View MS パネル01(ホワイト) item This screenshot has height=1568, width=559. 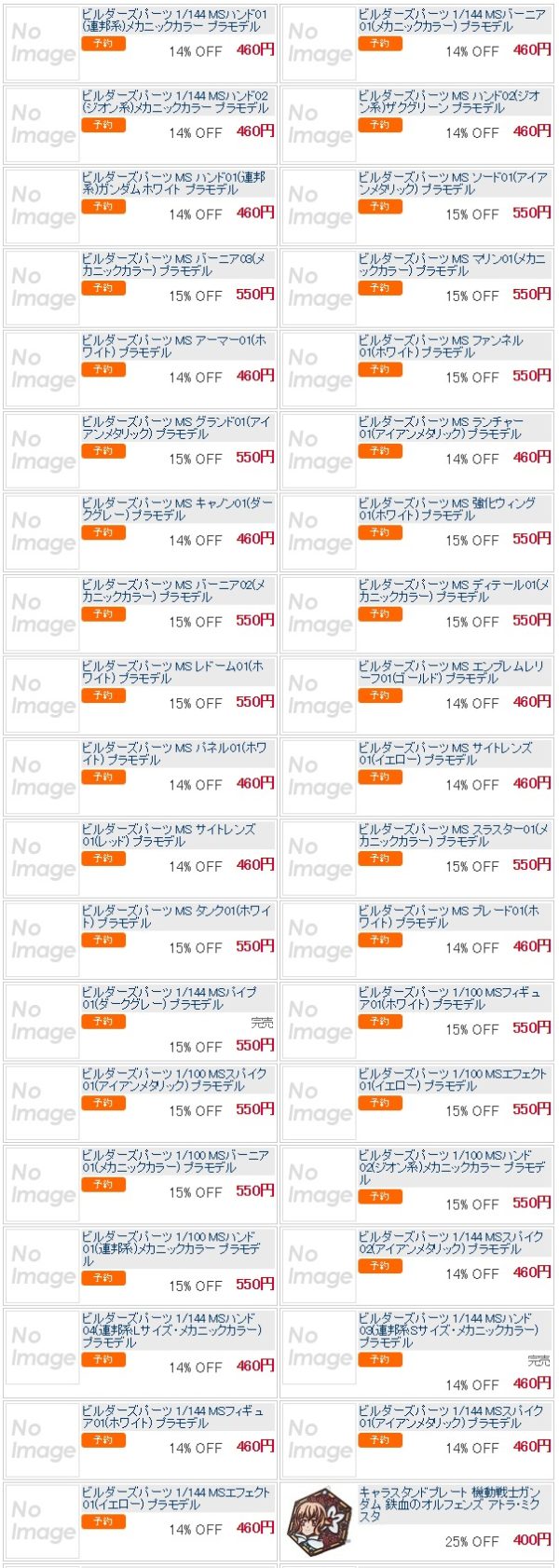174,753
